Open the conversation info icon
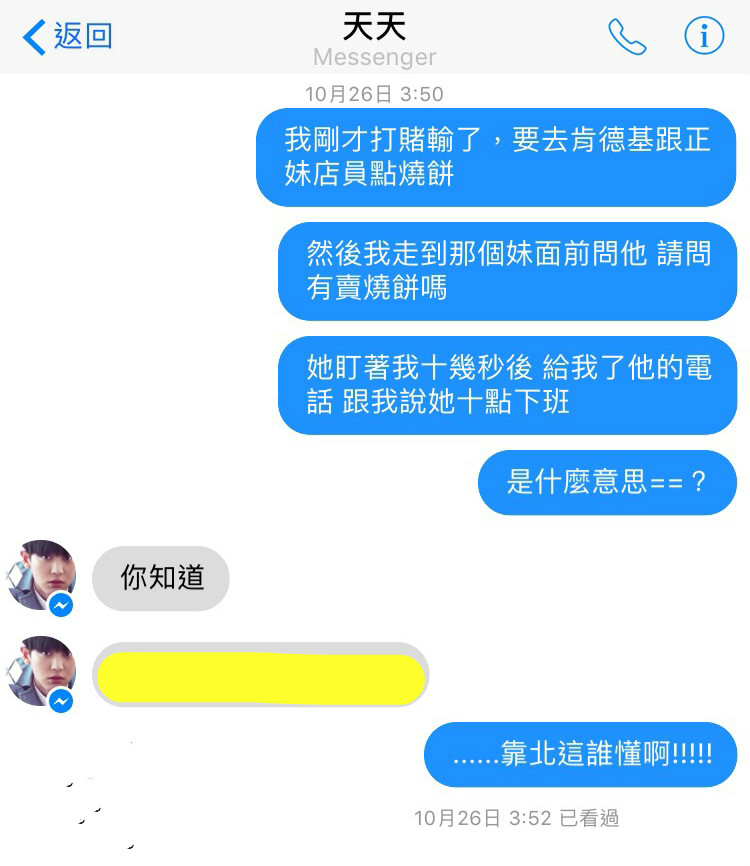 tap(703, 37)
